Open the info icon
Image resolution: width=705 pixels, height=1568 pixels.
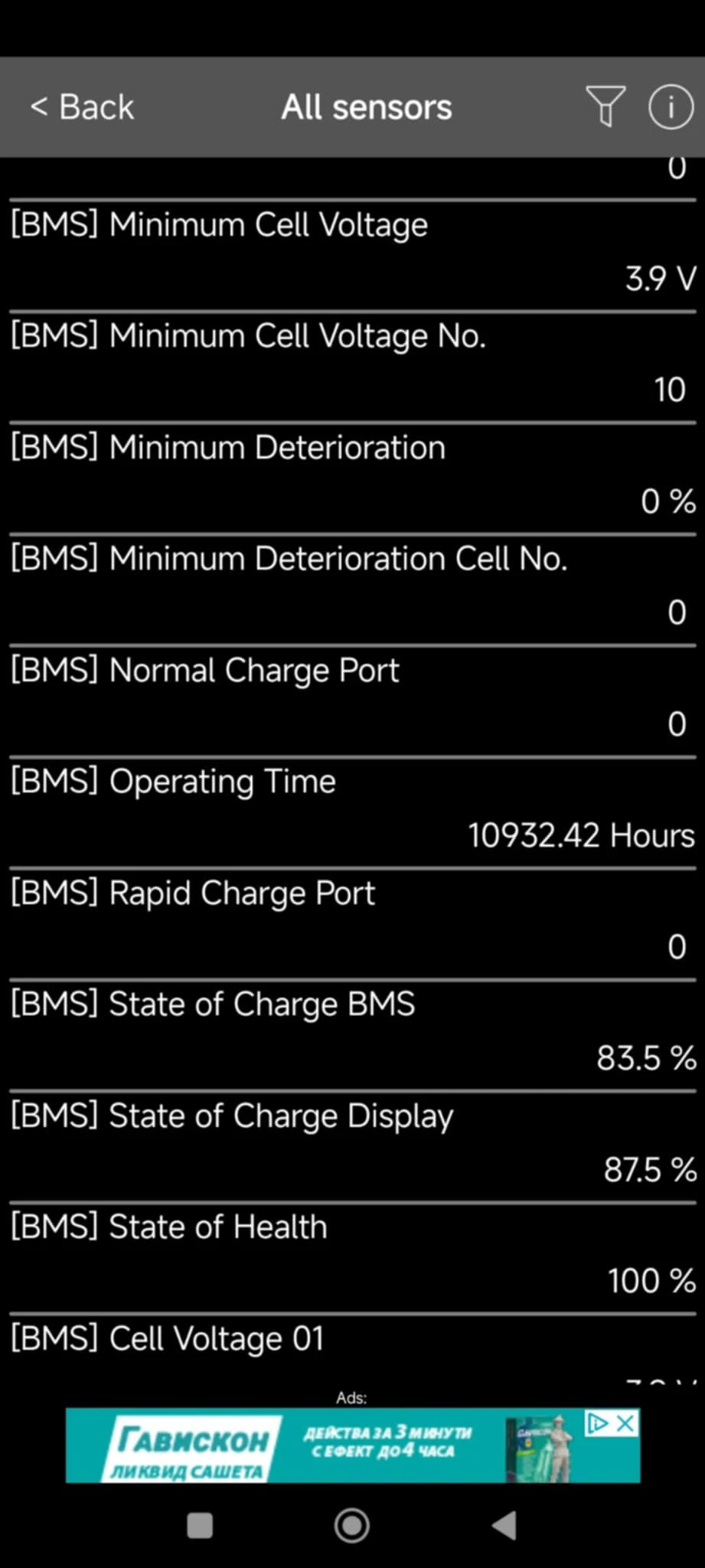click(x=671, y=106)
